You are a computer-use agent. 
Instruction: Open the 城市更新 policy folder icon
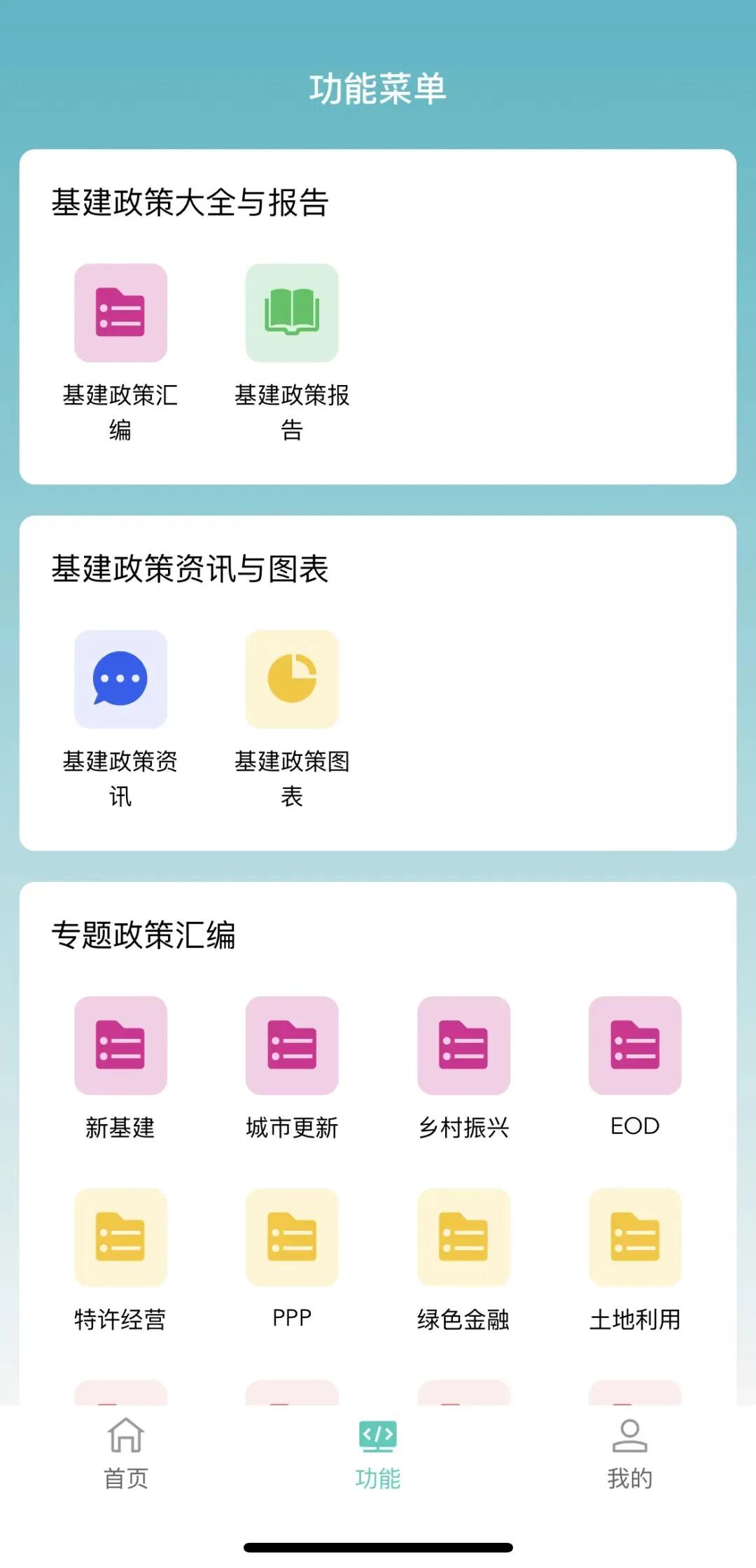[x=292, y=1045]
